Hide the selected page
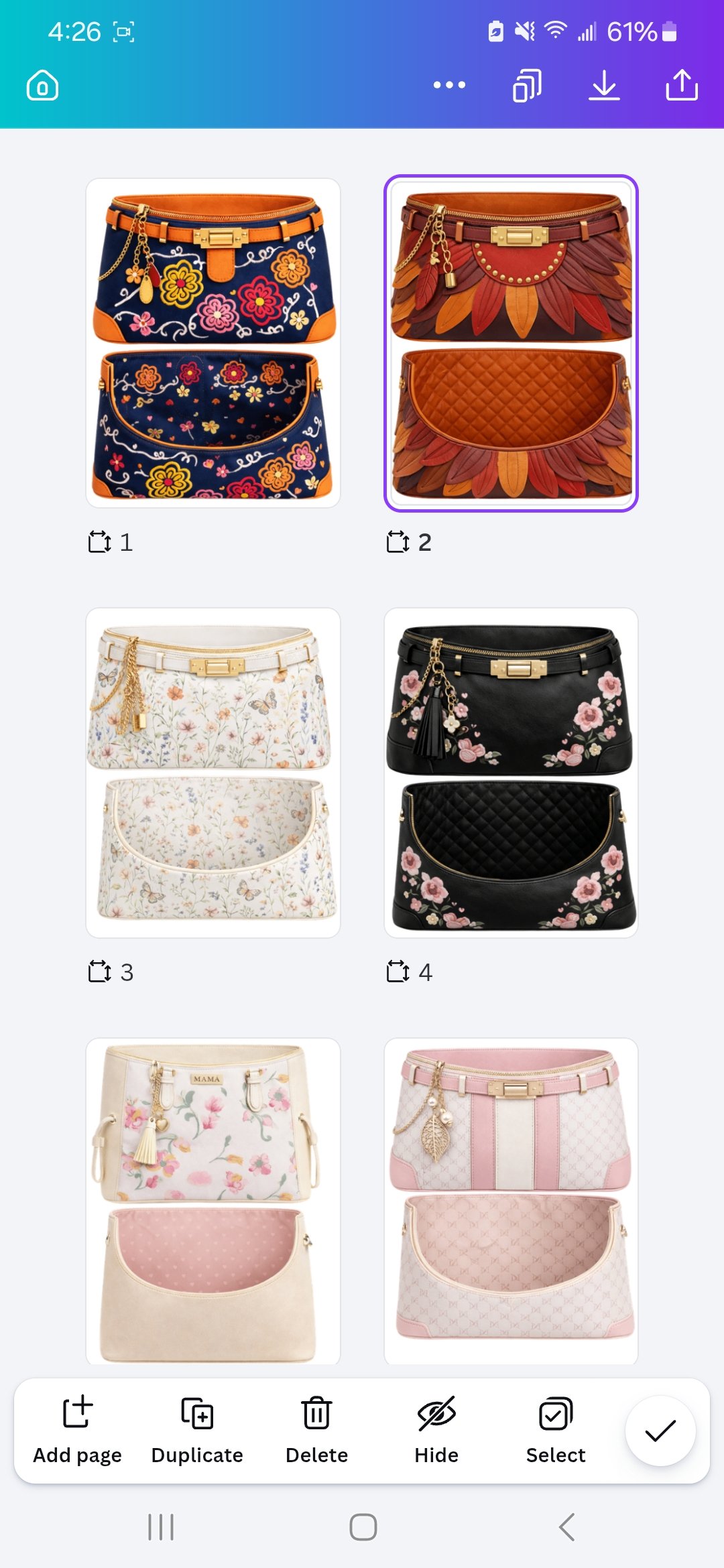Viewport: 724px width, 1568px height. tap(436, 1430)
